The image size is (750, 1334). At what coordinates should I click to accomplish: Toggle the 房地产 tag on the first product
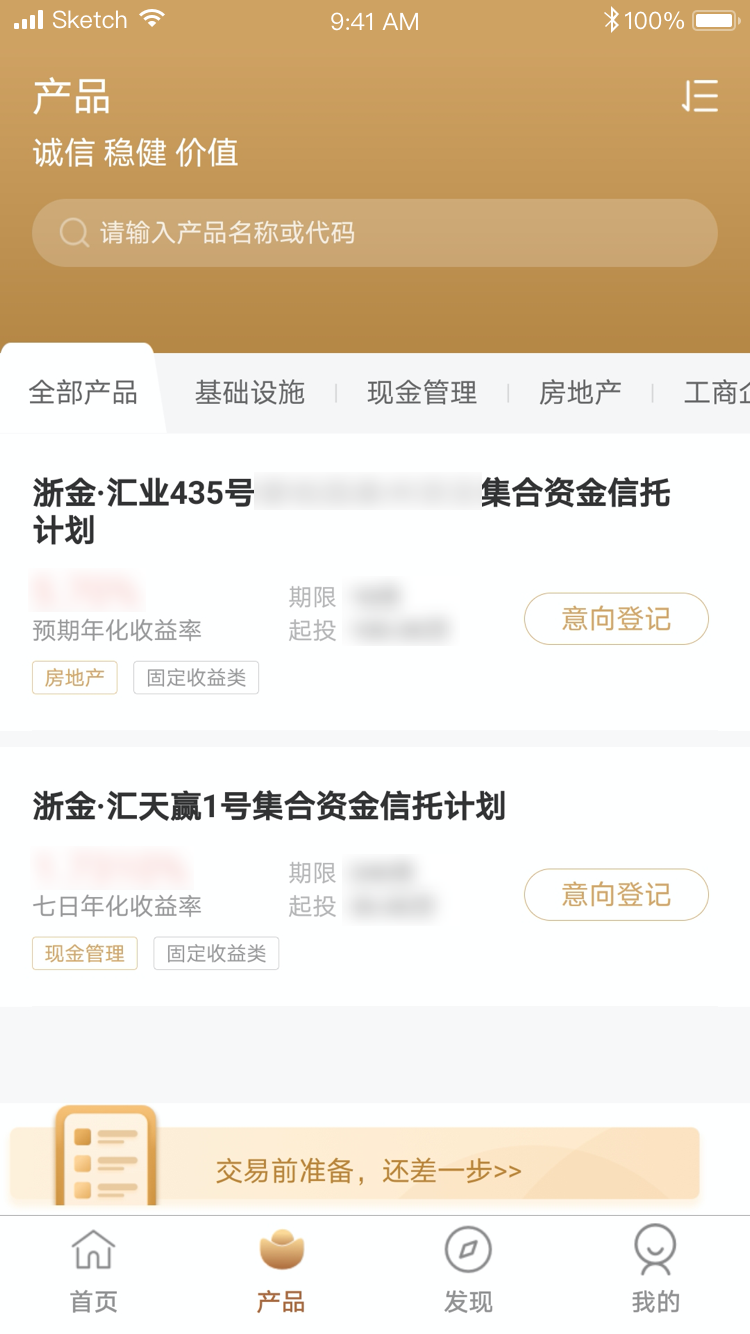click(x=74, y=677)
